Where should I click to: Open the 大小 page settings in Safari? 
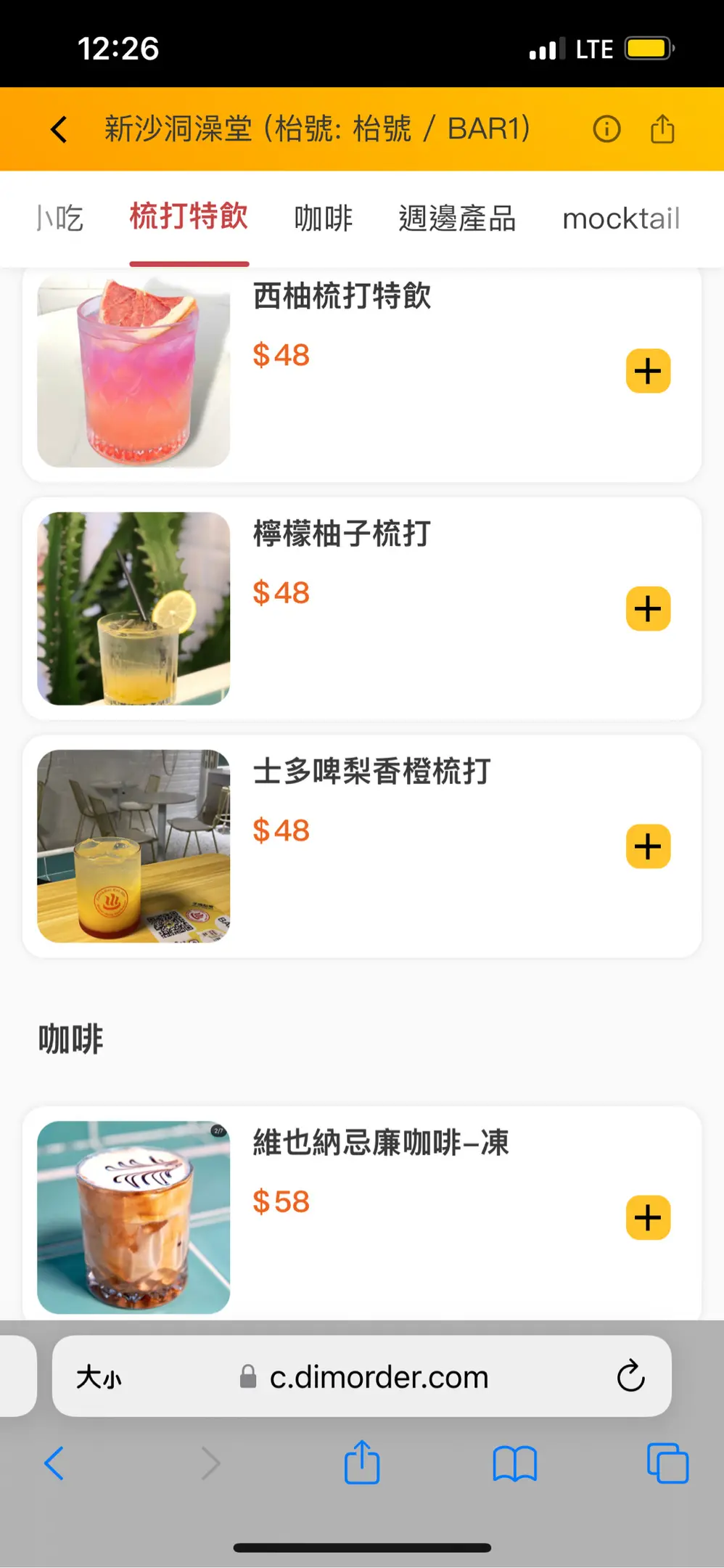point(99,1376)
